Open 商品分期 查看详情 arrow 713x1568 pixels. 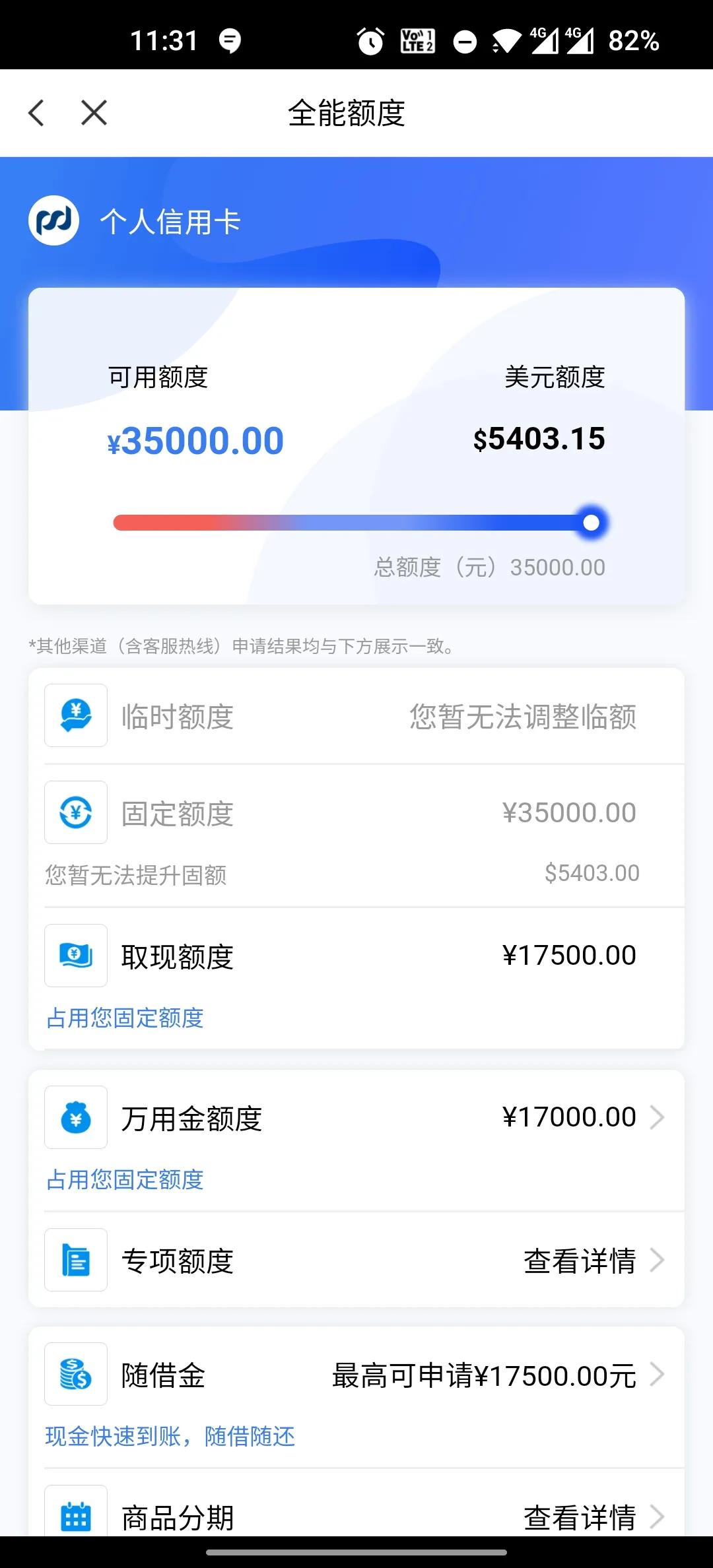click(658, 1518)
